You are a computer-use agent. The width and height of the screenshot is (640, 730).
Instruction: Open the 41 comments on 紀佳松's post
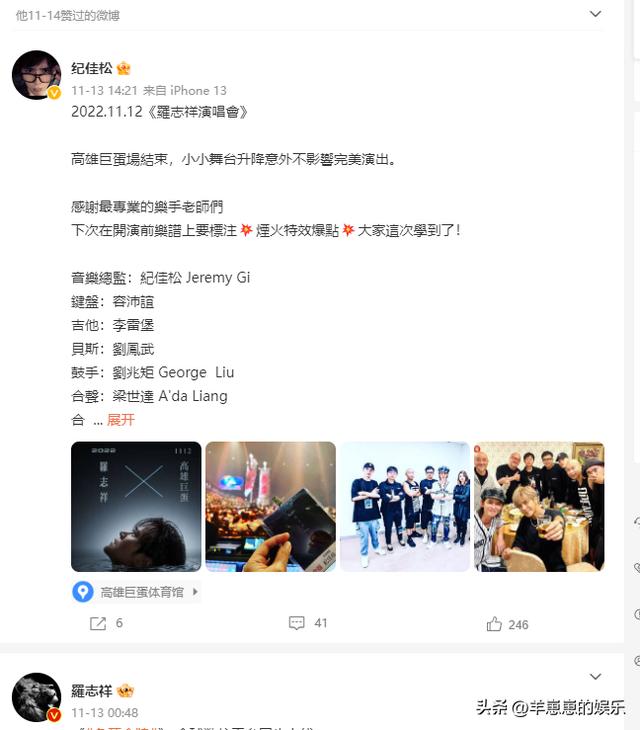308,623
